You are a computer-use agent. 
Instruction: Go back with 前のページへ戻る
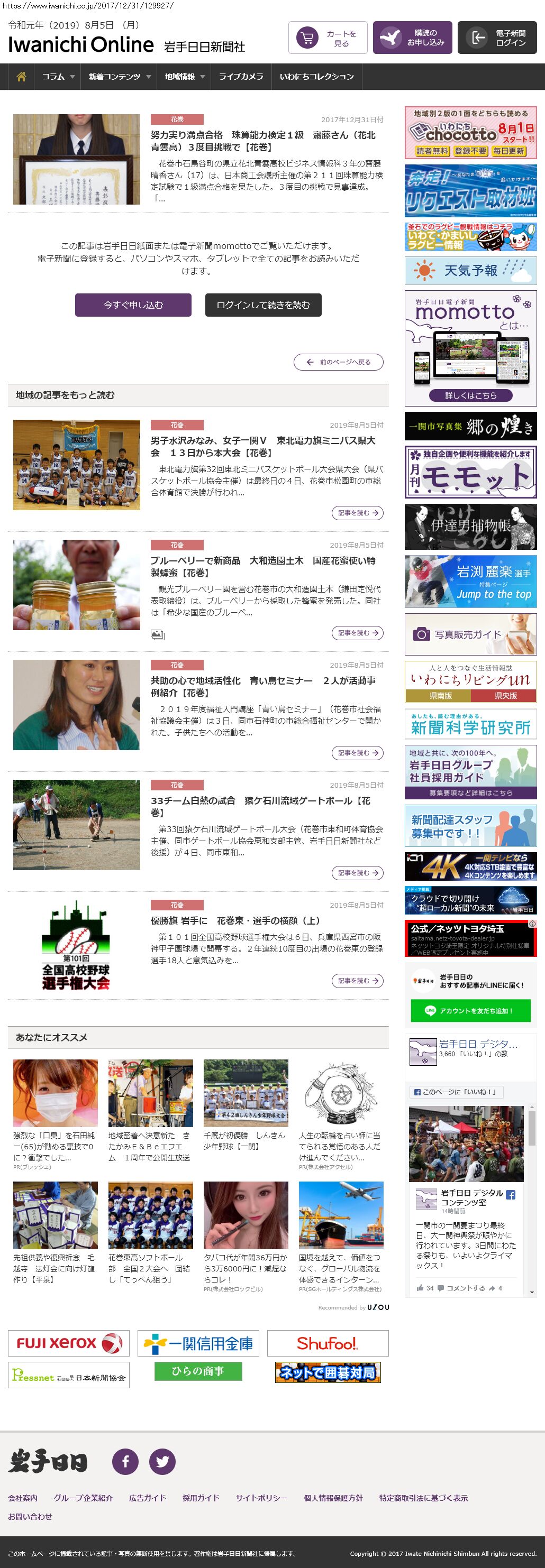coord(339,362)
